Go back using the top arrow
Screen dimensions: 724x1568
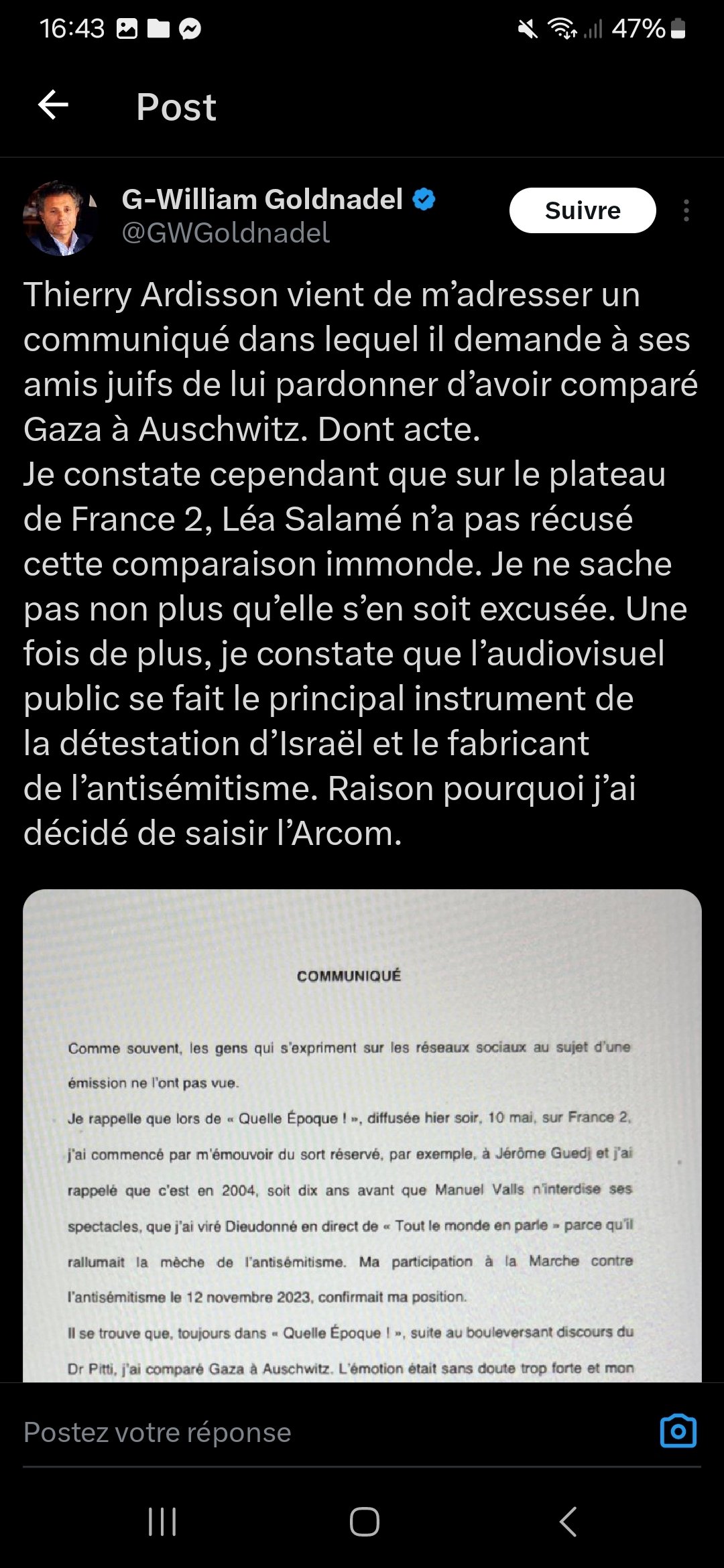pos(54,105)
